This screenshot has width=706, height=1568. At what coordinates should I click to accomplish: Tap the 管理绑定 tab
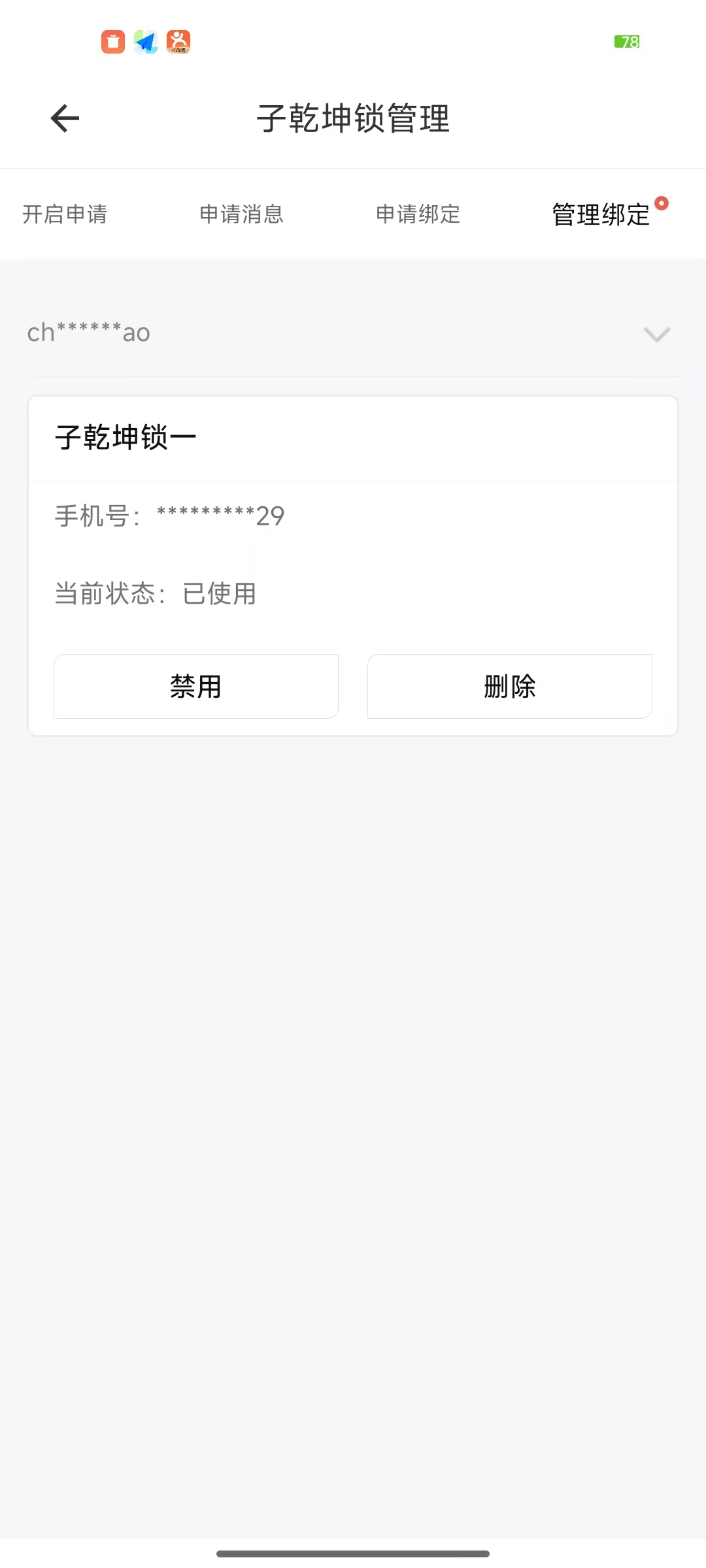click(601, 214)
